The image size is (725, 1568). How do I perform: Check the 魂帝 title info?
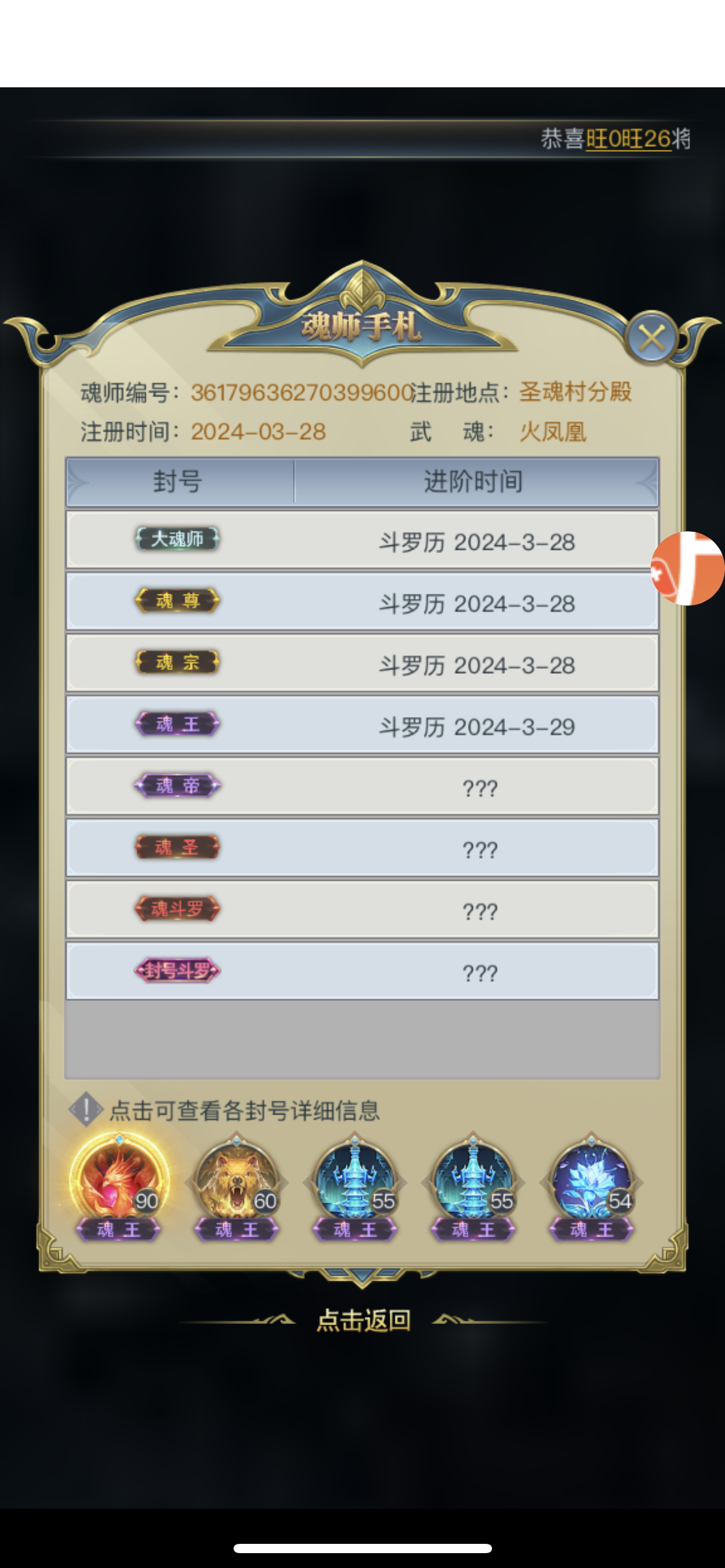click(362, 786)
